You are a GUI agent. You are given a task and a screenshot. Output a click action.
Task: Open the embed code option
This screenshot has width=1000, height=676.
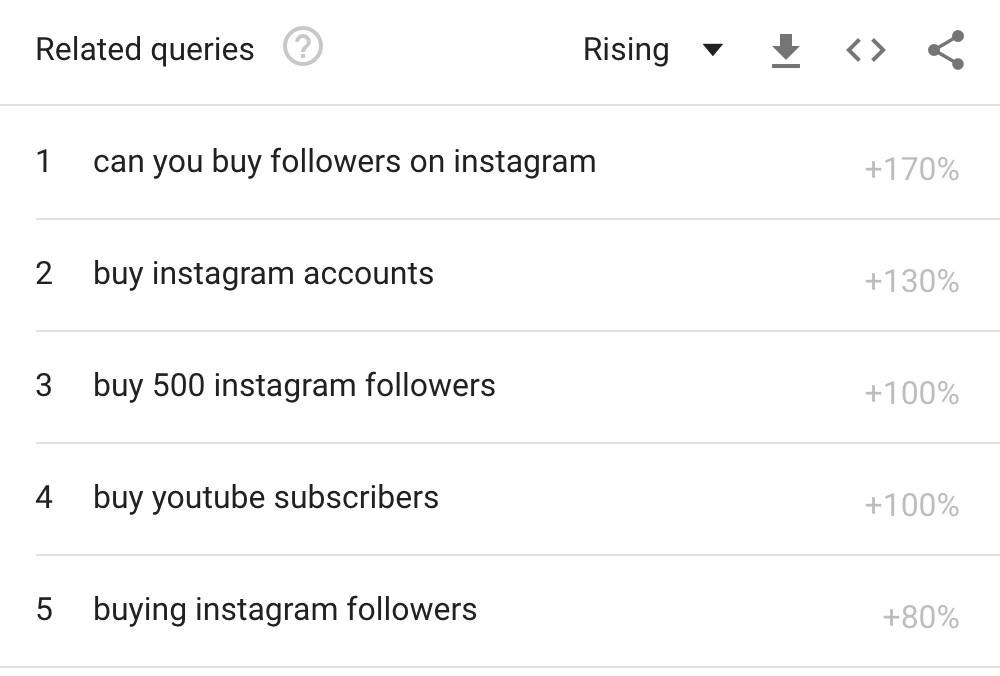coord(866,50)
